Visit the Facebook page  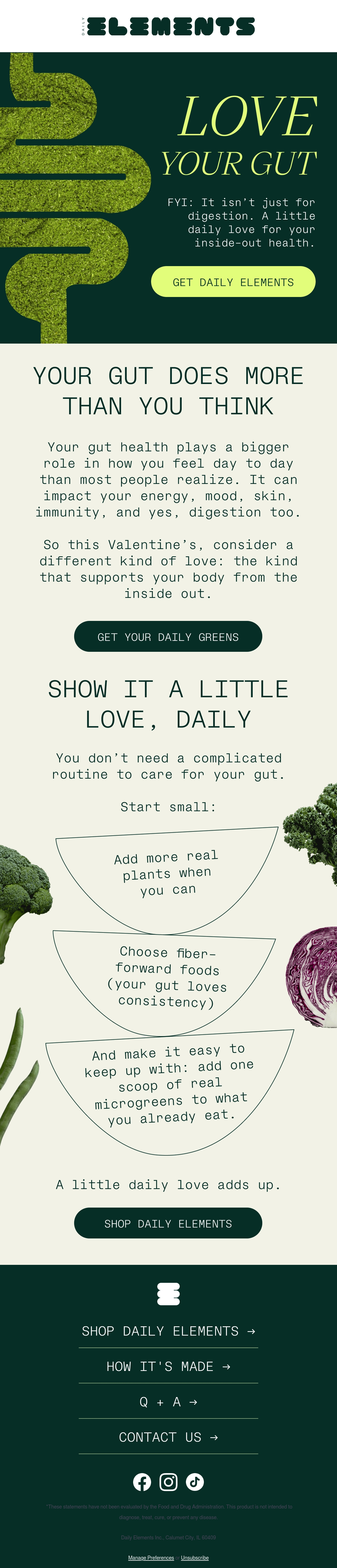142,1482
